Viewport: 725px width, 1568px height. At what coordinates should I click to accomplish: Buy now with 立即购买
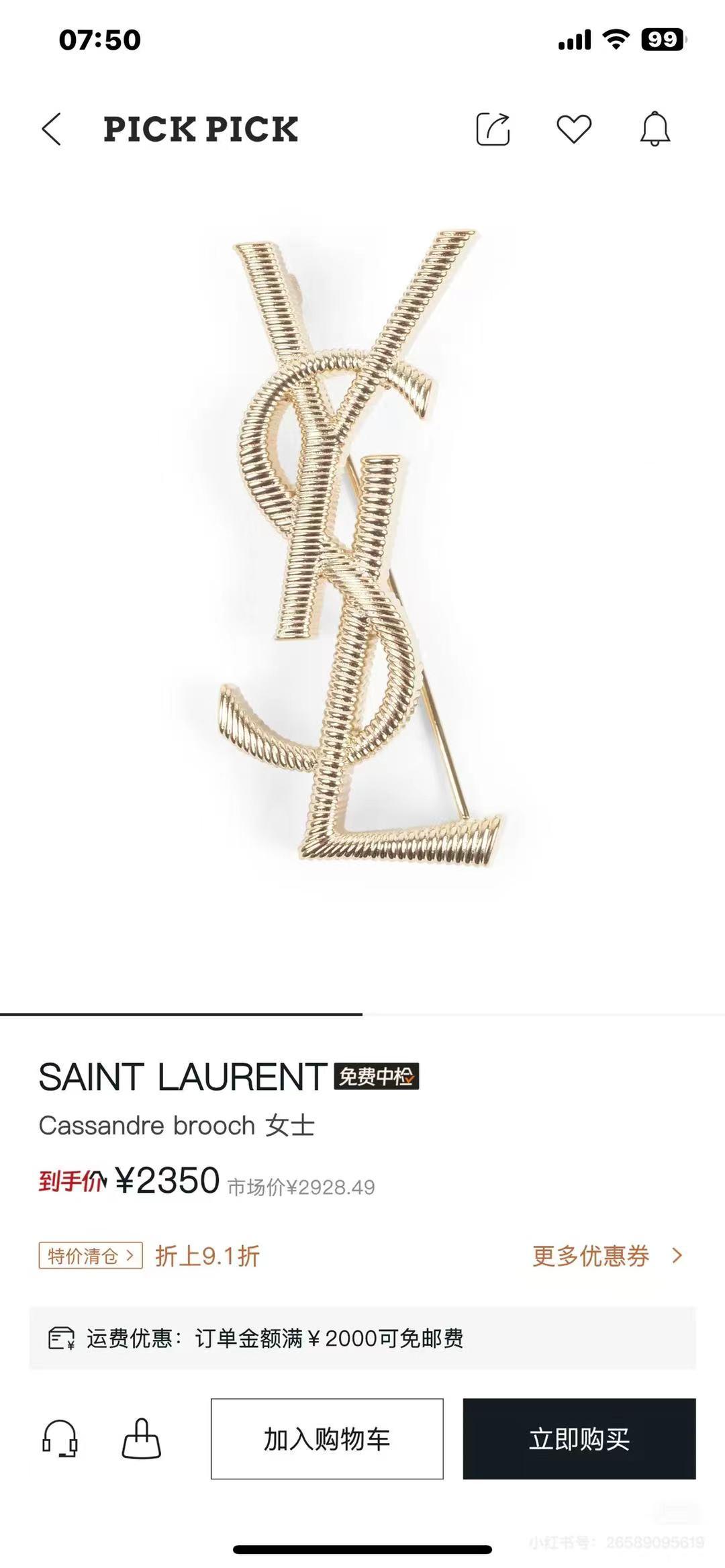(579, 1439)
